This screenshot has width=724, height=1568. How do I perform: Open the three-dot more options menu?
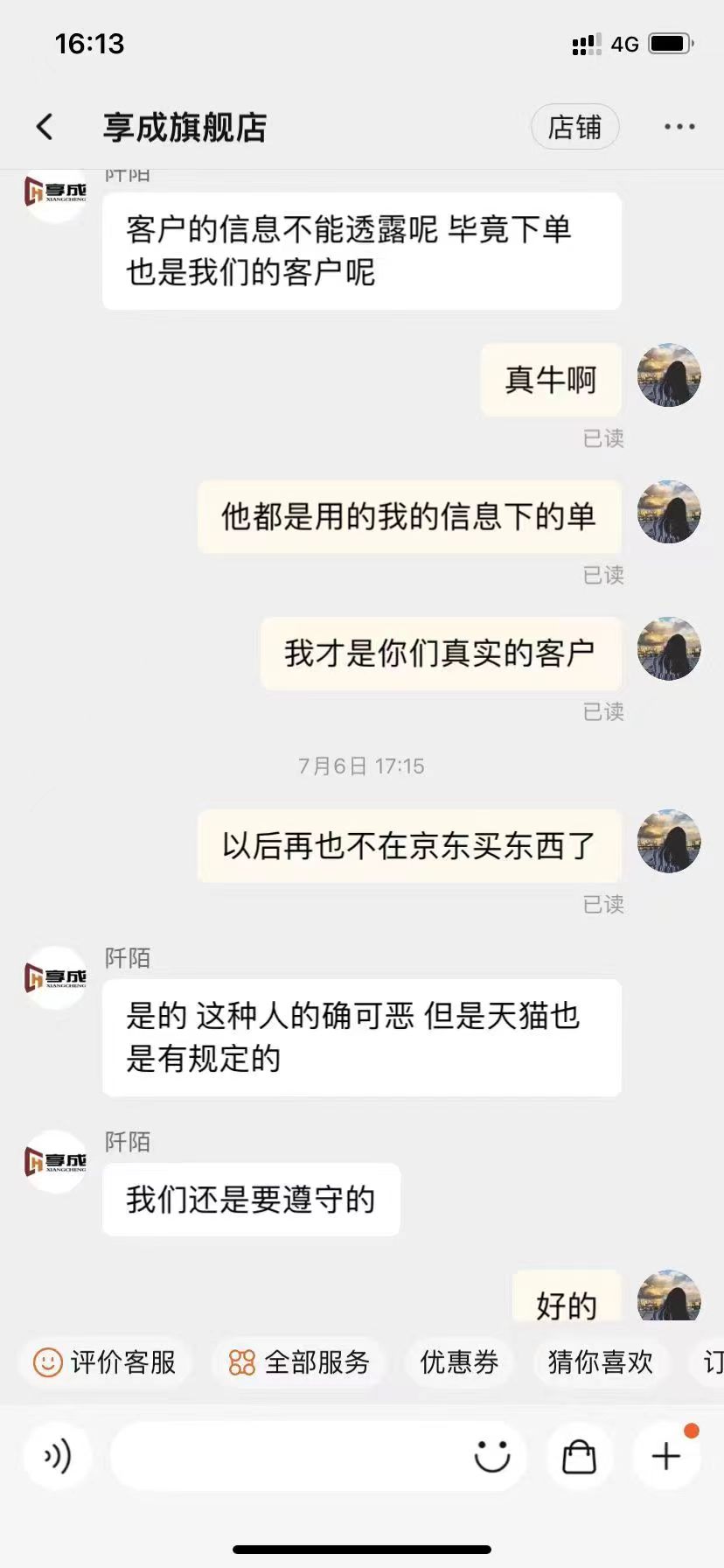(679, 126)
